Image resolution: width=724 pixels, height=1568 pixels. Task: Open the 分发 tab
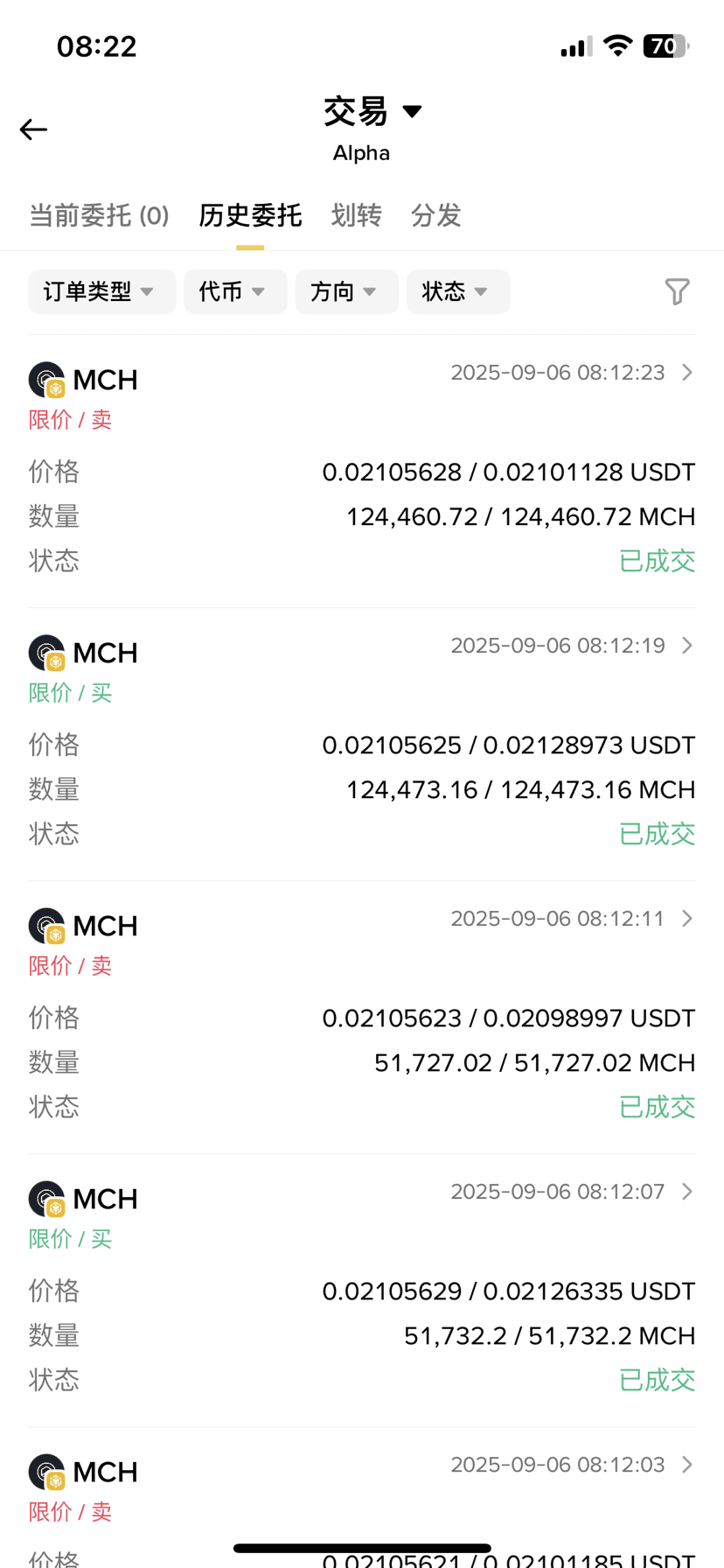tap(436, 215)
